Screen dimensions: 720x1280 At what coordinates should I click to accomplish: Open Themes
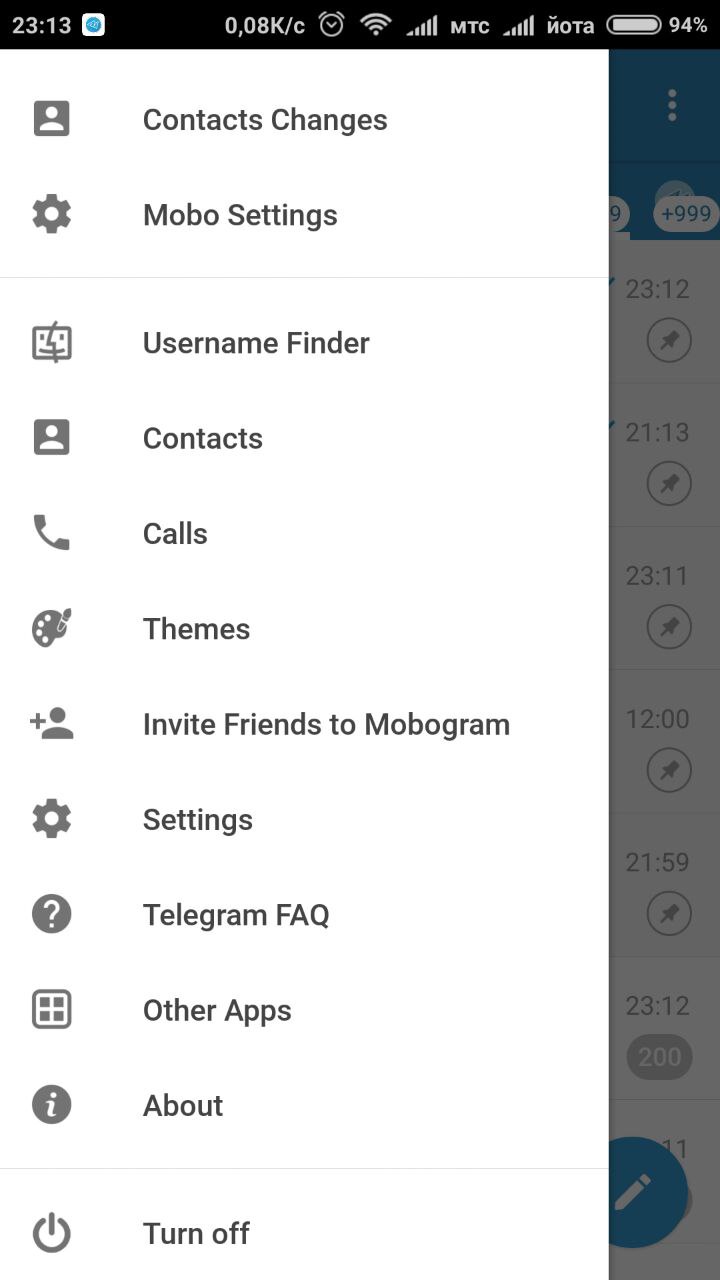(304, 629)
